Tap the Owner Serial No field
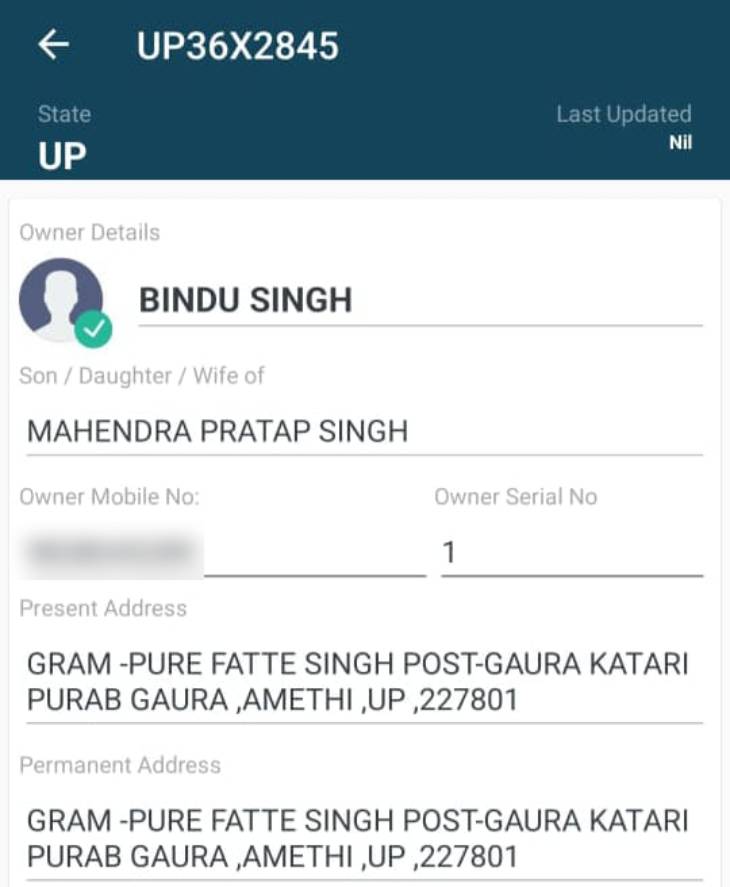This screenshot has height=887, width=730. [571, 552]
